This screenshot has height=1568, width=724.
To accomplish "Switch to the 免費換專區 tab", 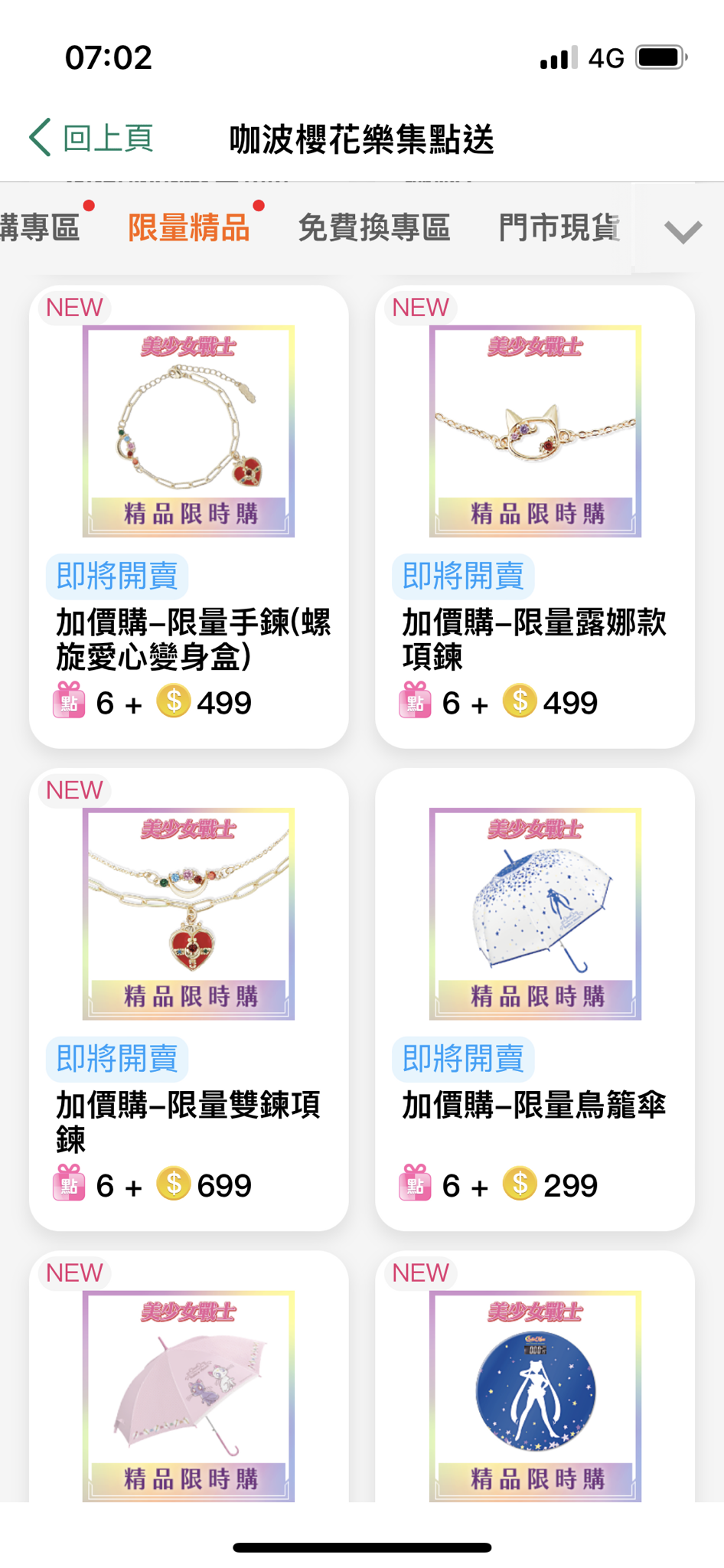I will [x=373, y=228].
